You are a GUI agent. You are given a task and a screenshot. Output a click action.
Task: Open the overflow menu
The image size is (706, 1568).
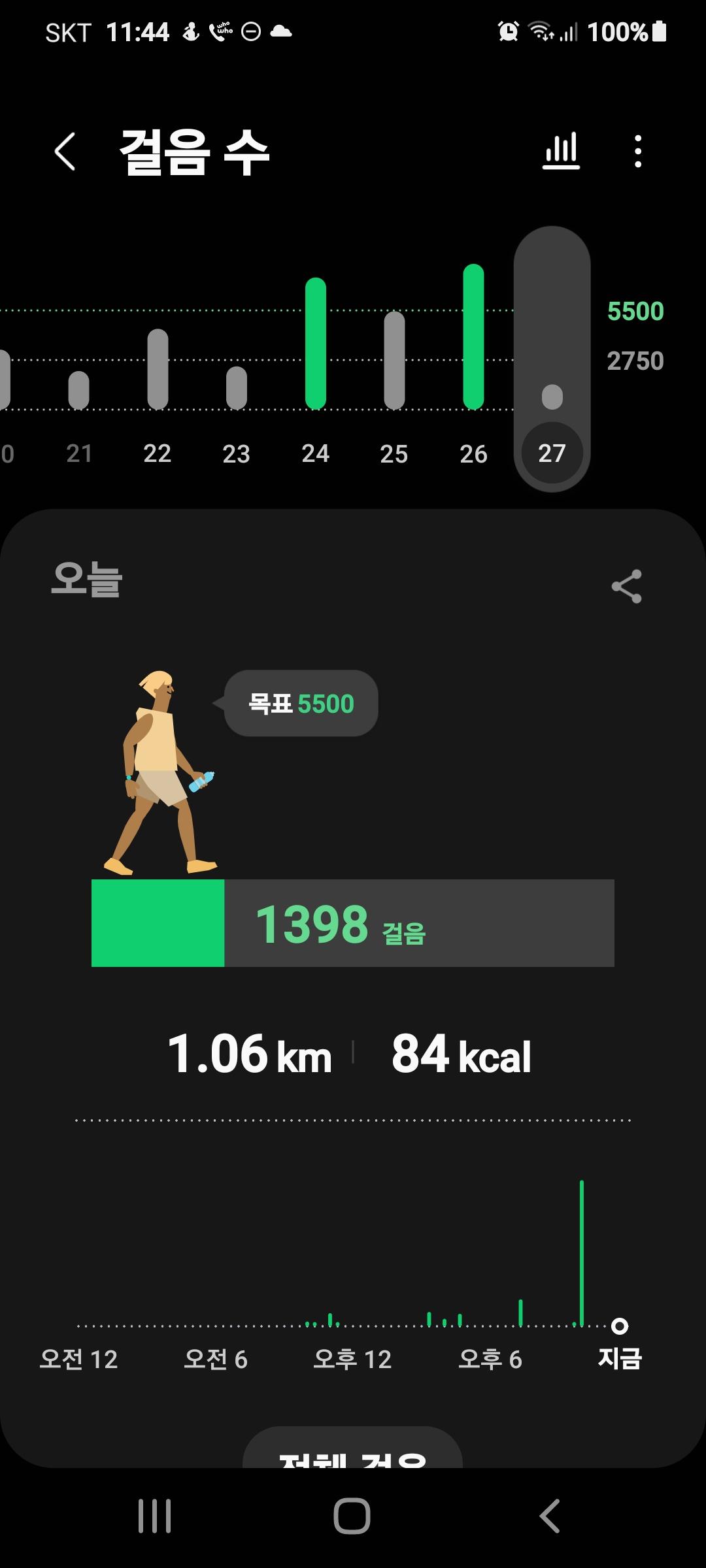click(x=638, y=152)
